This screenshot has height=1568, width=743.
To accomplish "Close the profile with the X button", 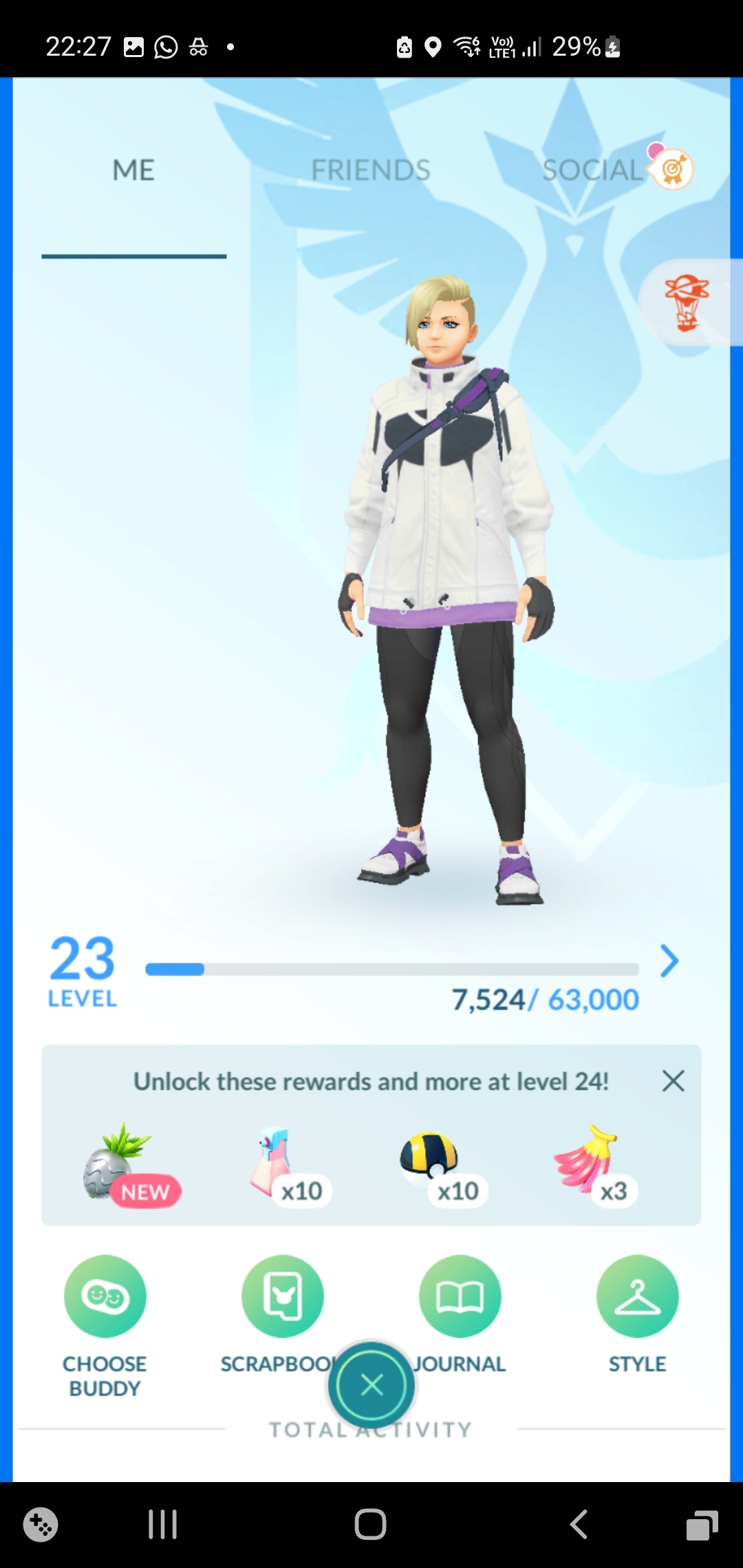I will [x=371, y=1384].
